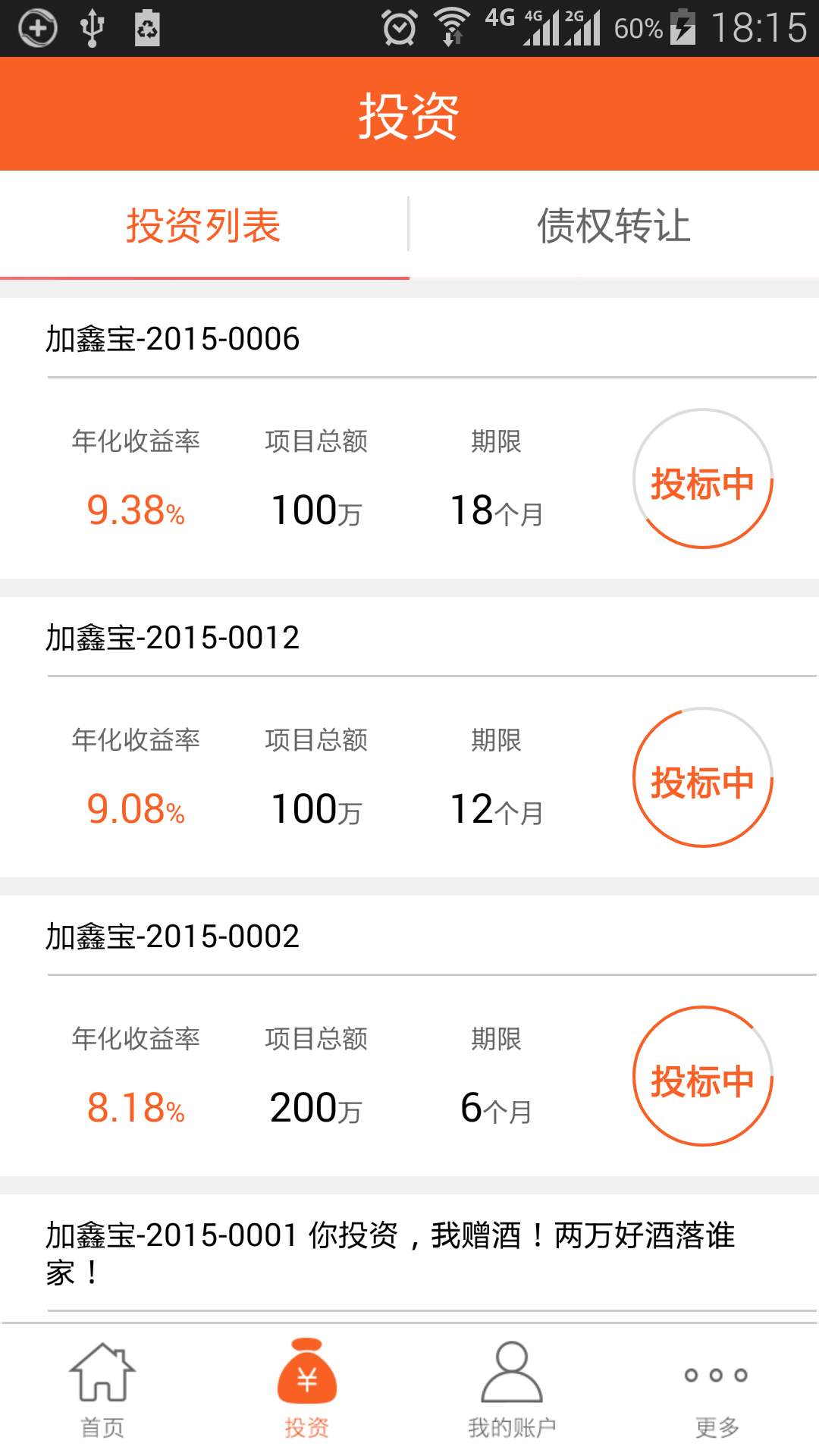819x1456 pixels.
Task: Open project 加鑫宝-2015-0012
Action: 173,638
